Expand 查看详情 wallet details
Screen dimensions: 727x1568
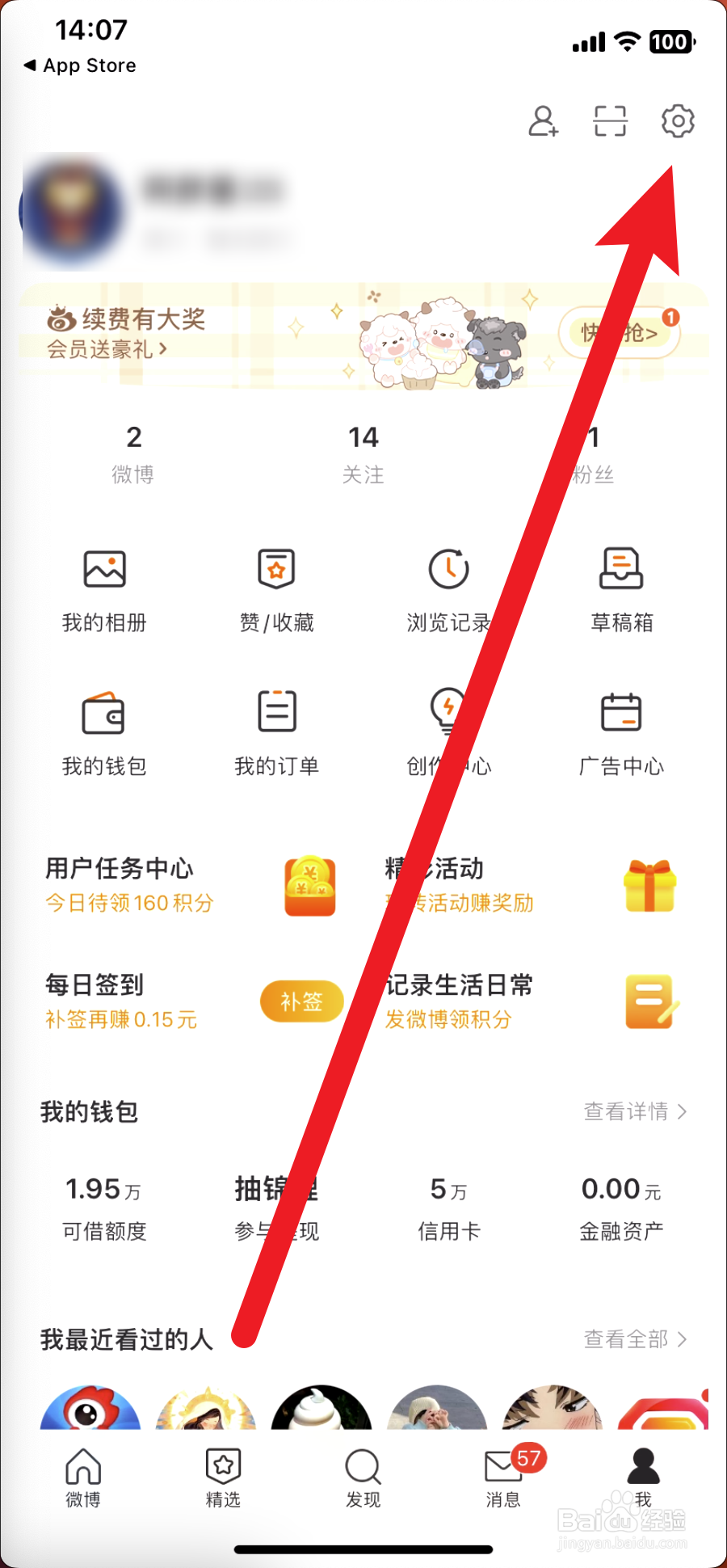tap(635, 1112)
